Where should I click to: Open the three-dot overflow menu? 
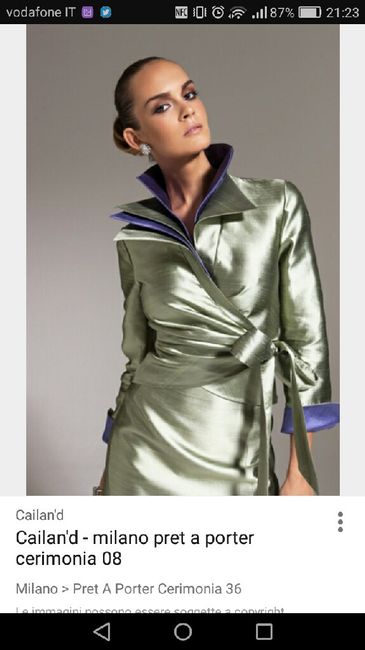(x=340, y=521)
